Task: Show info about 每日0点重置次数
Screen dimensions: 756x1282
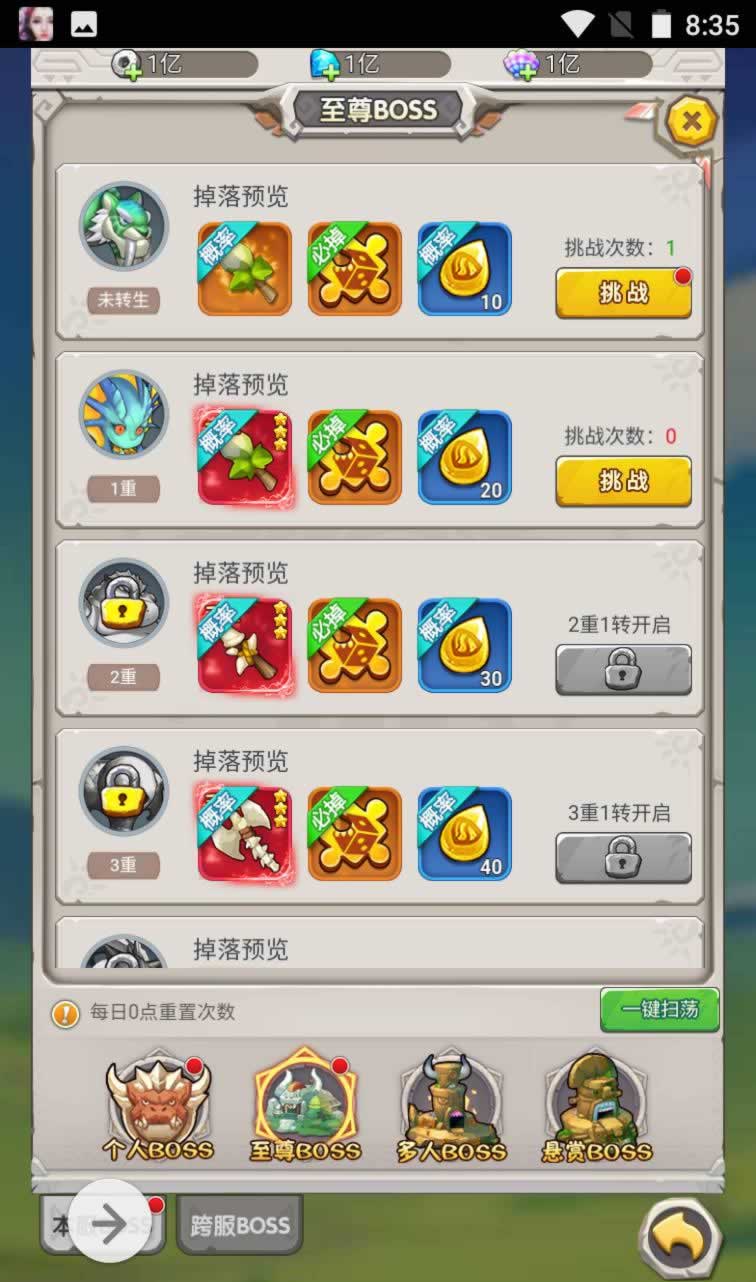Action: [66, 1013]
